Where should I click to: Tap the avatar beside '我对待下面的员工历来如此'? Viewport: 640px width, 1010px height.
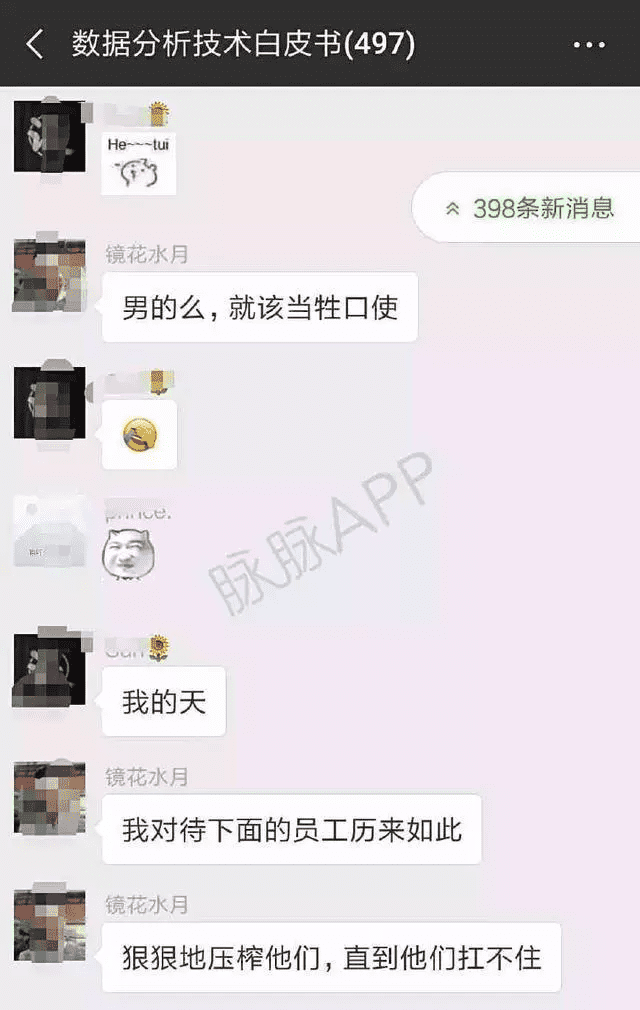pyautogui.click(x=49, y=799)
